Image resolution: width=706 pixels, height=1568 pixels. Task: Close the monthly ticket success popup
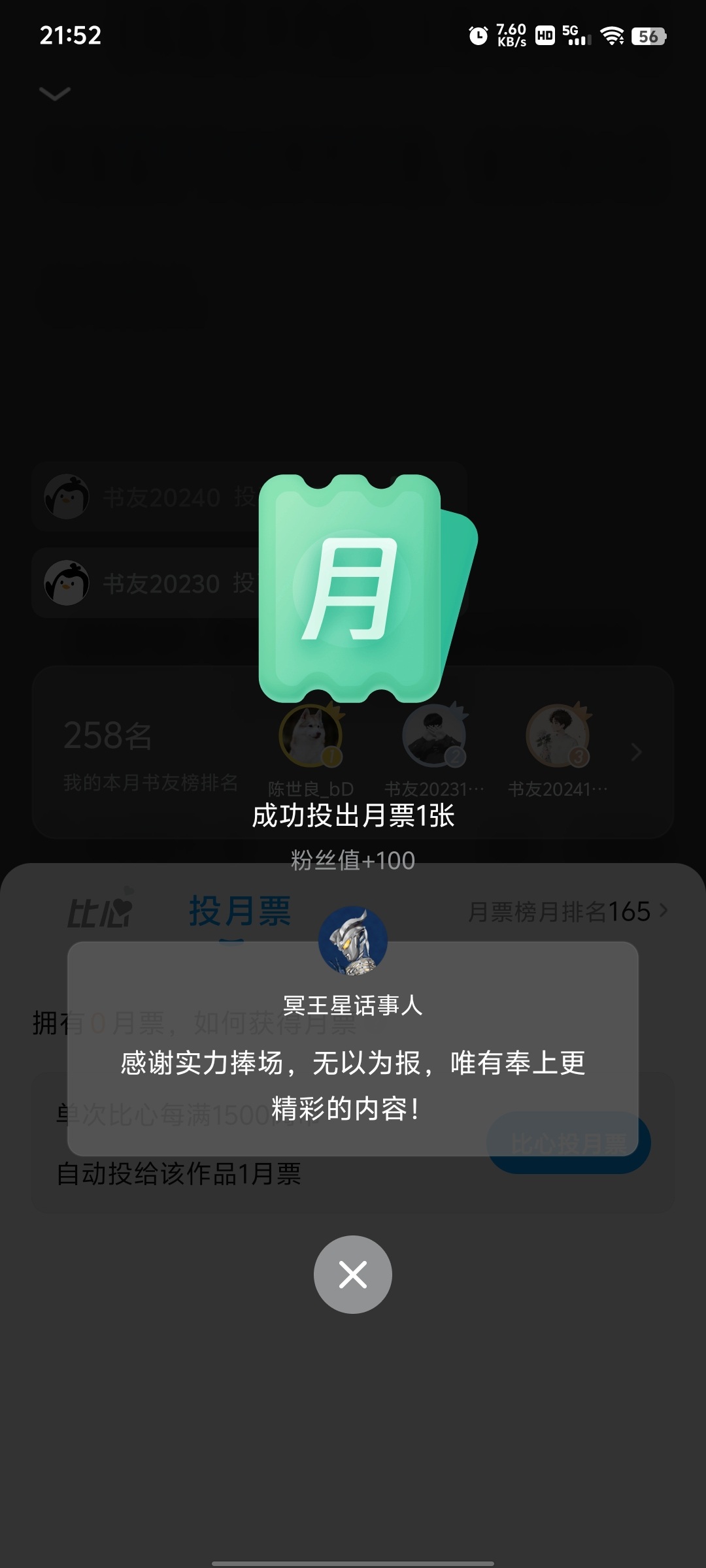pos(352,1274)
